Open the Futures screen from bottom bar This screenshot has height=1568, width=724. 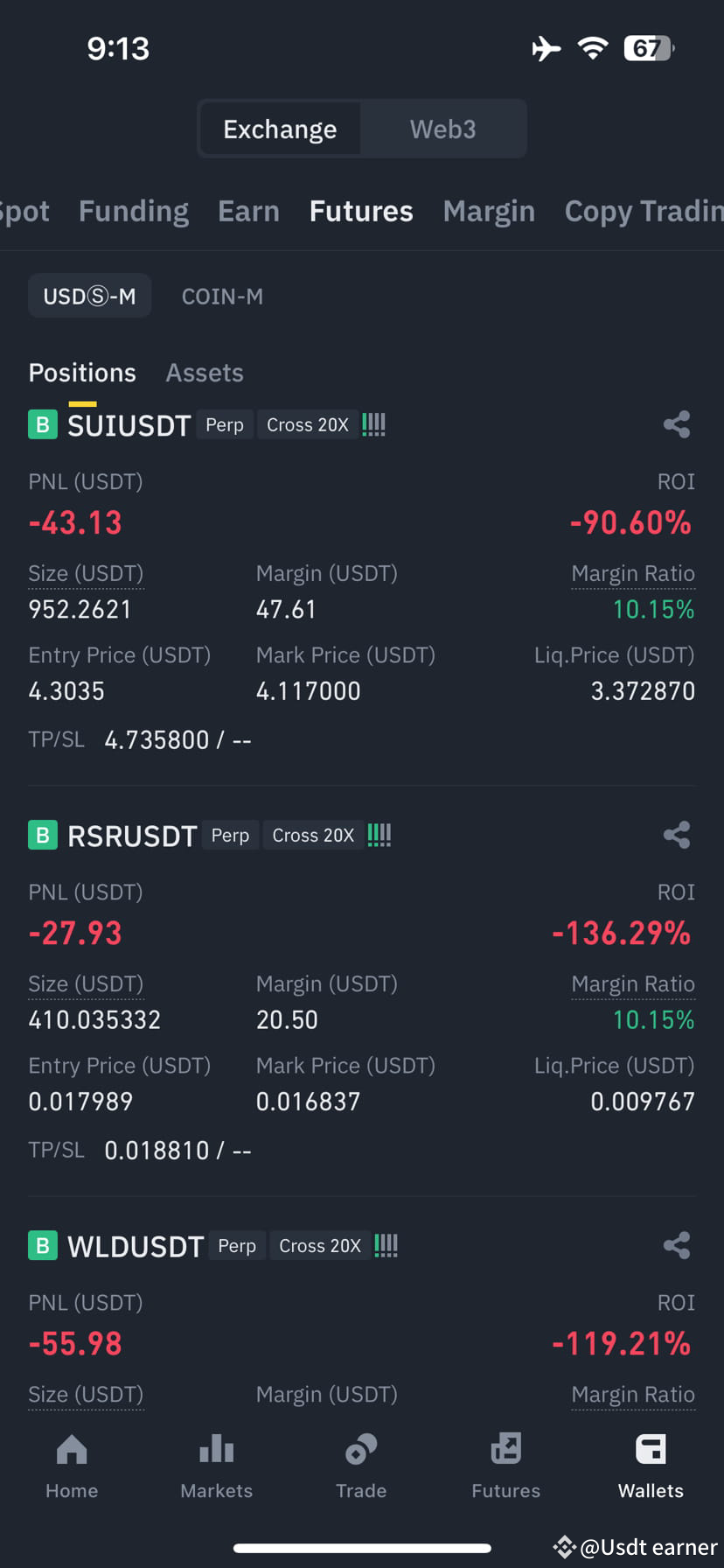tap(505, 1466)
